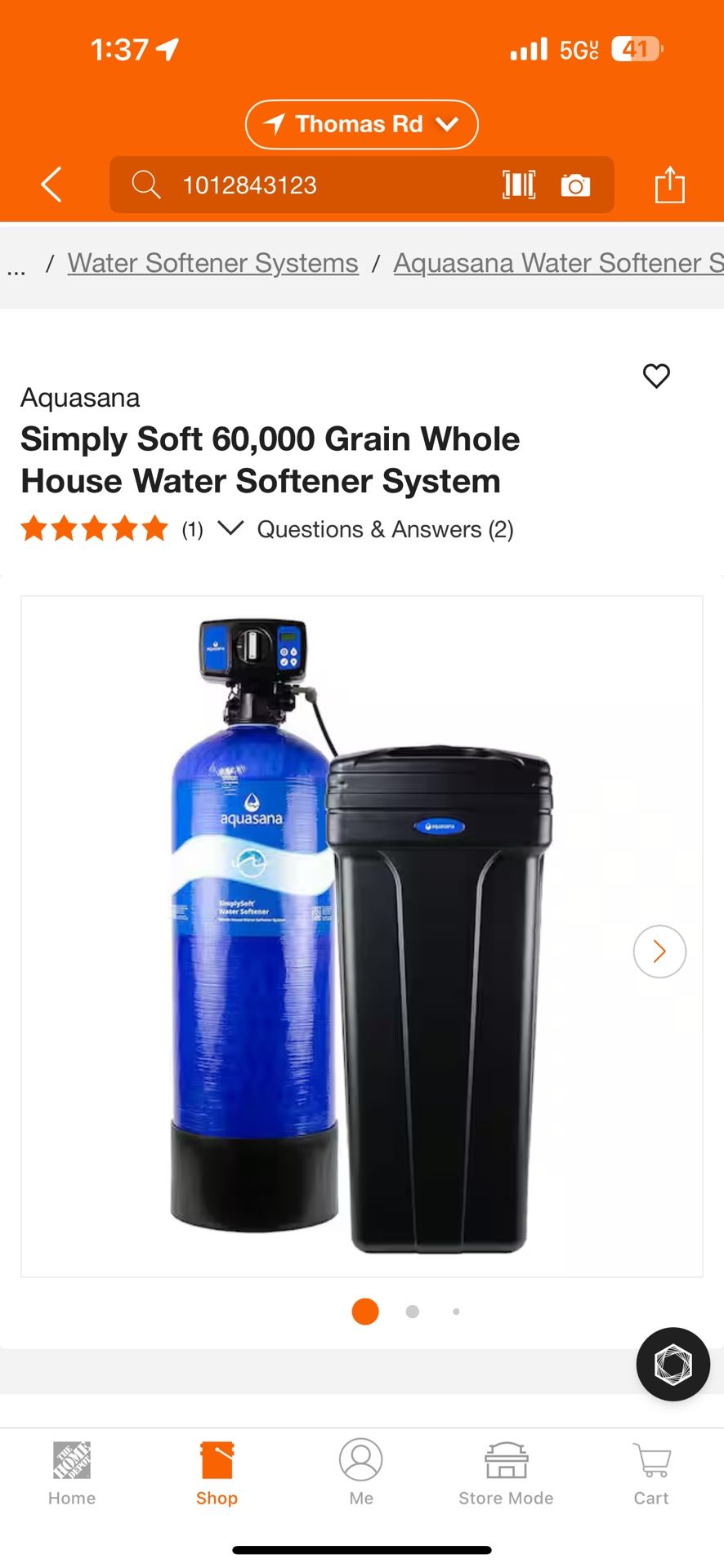This screenshot has height=1568, width=724.
Task: Open Questions & Answers section
Action: click(385, 529)
